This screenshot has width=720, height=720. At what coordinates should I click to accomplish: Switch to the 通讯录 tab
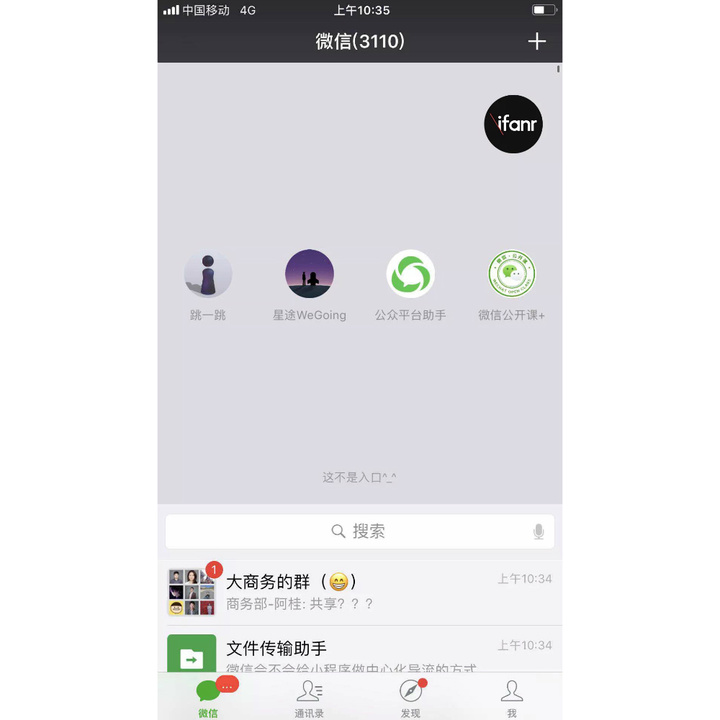pos(309,698)
